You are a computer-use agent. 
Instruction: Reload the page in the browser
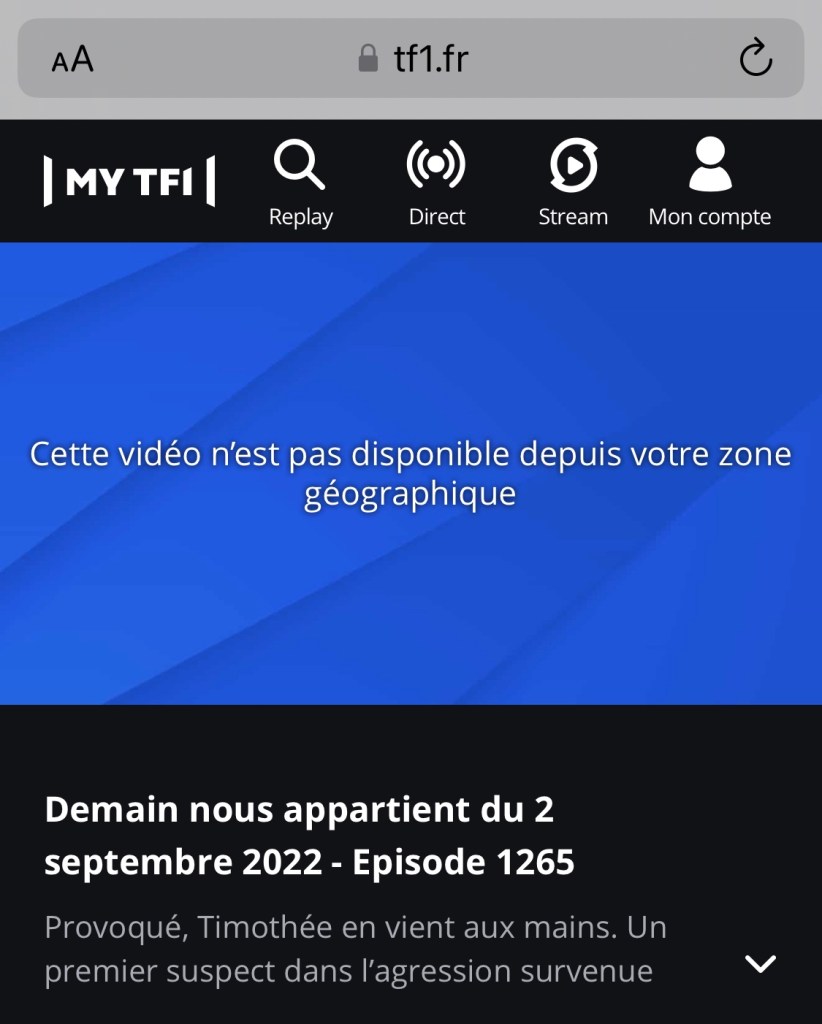[x=756, y=58]
